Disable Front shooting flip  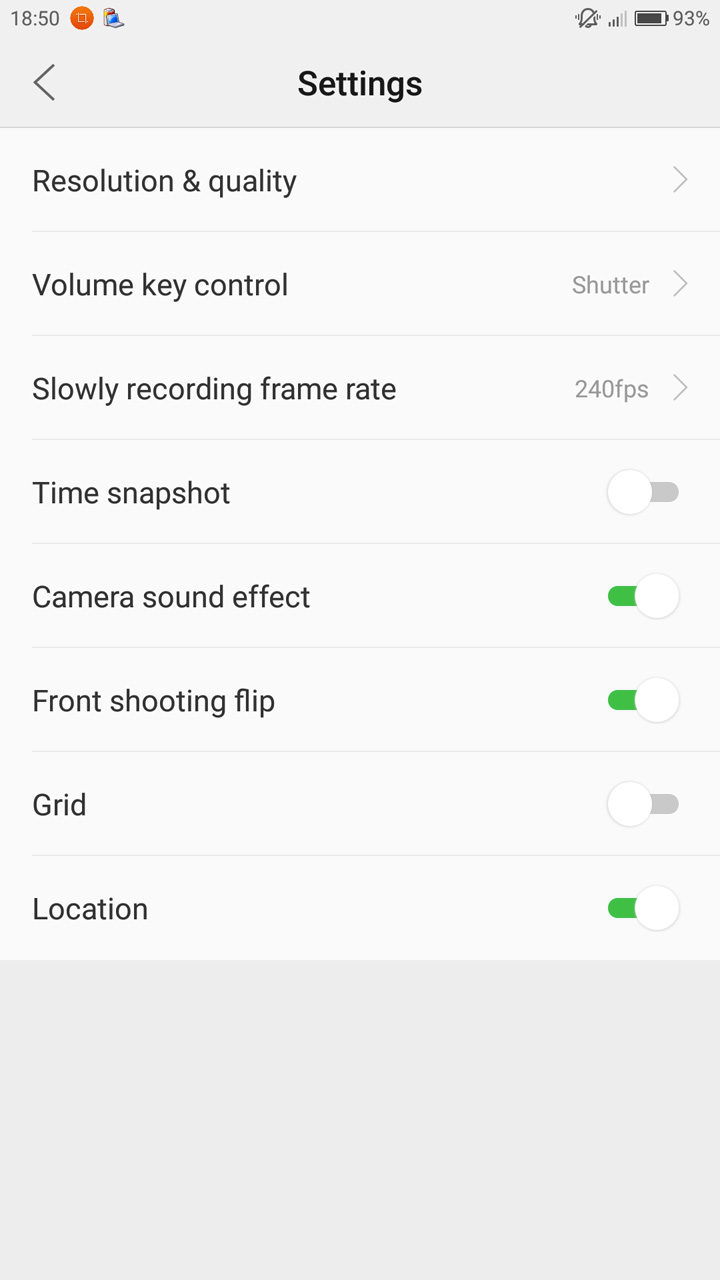[643, 701]
